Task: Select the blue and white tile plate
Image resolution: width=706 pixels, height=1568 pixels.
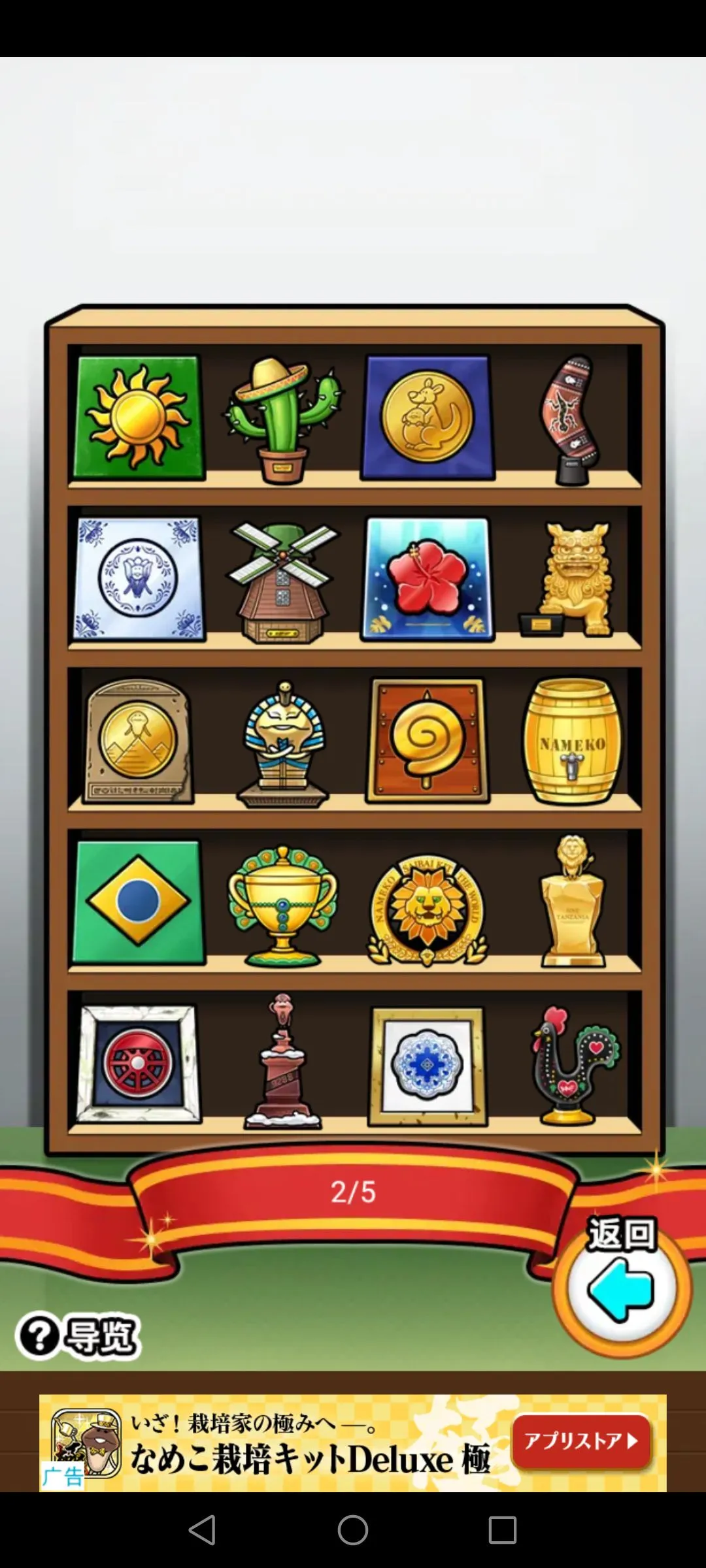Action: (137, 578)
